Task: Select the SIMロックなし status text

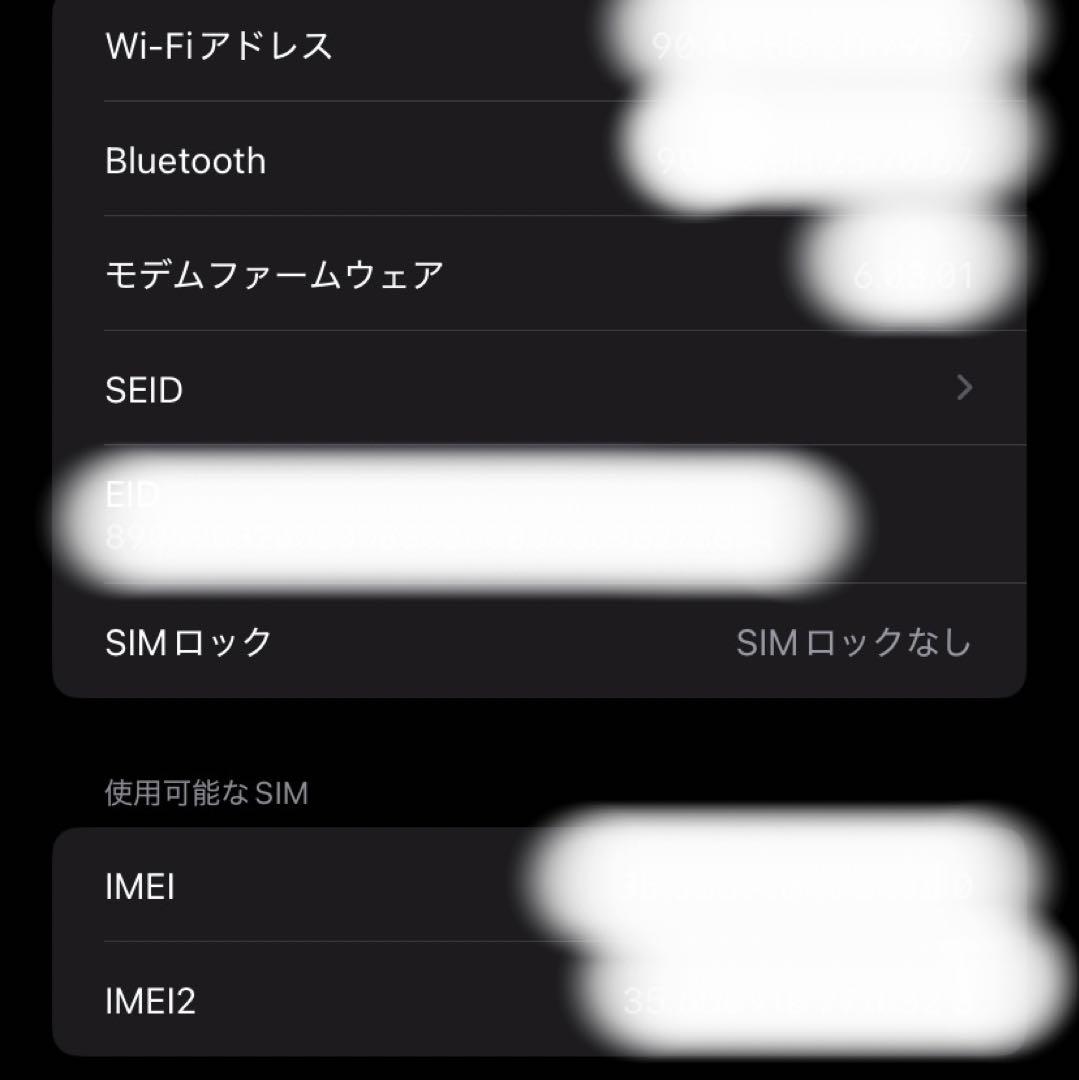Action: pyautogui.click(x=851, y=644)
